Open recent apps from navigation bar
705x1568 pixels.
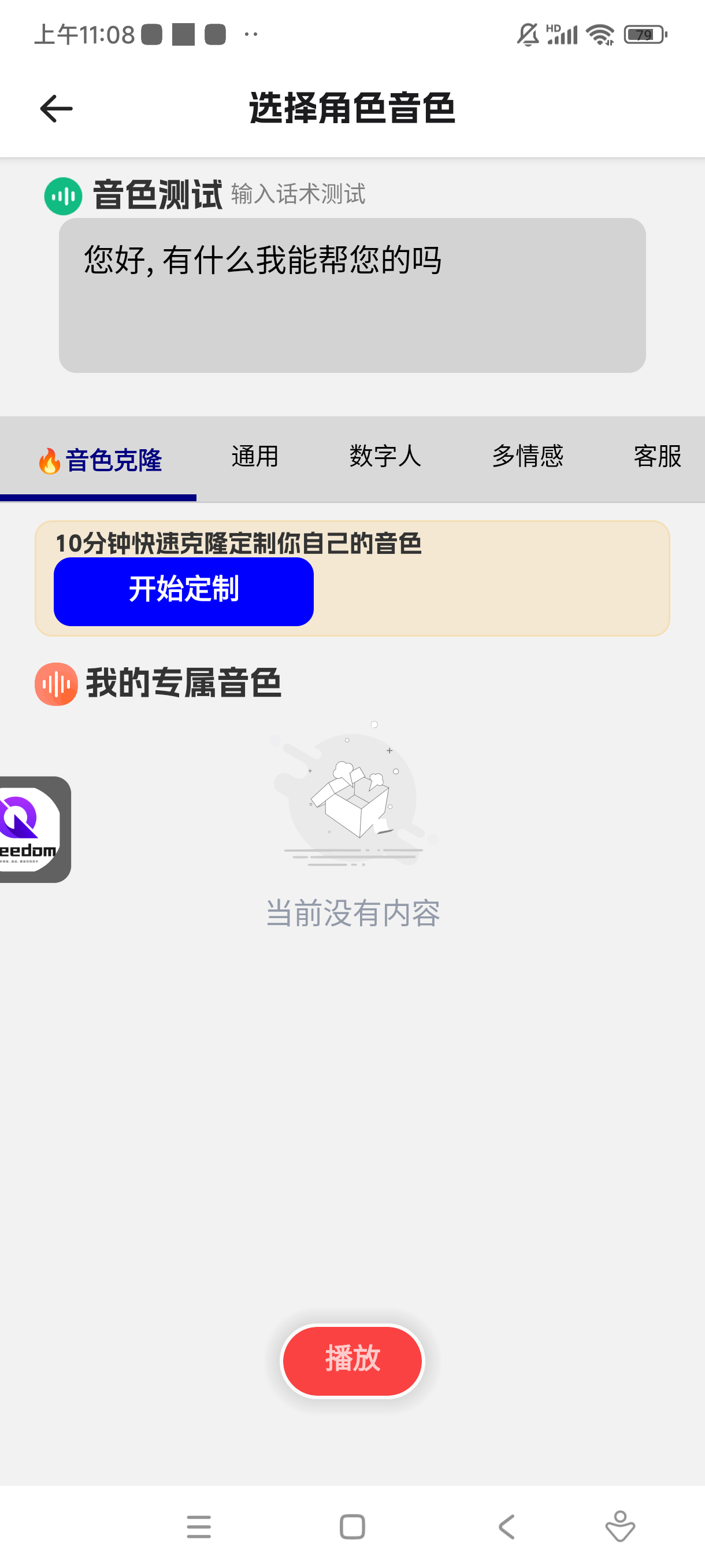coord(199,1526)
